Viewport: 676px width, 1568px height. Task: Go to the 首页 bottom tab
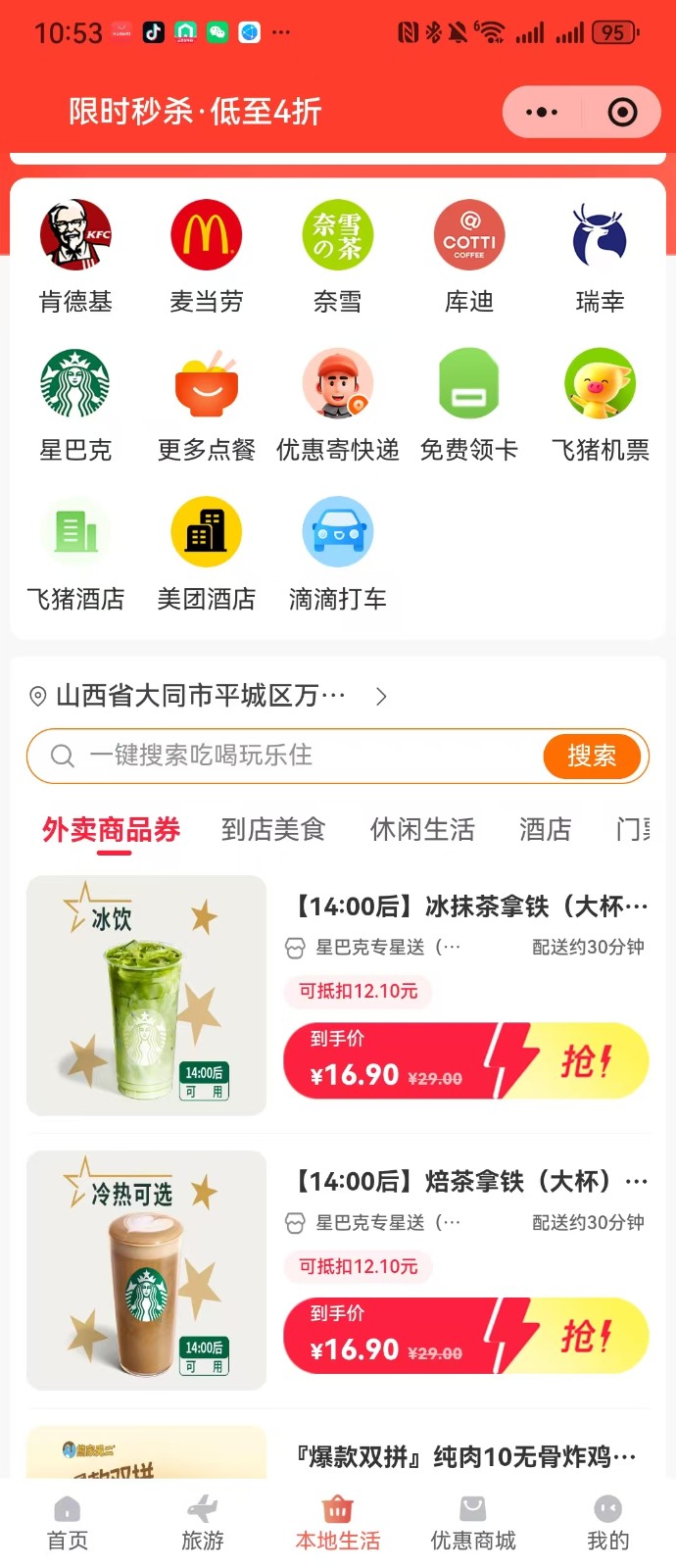point(68,1523)
